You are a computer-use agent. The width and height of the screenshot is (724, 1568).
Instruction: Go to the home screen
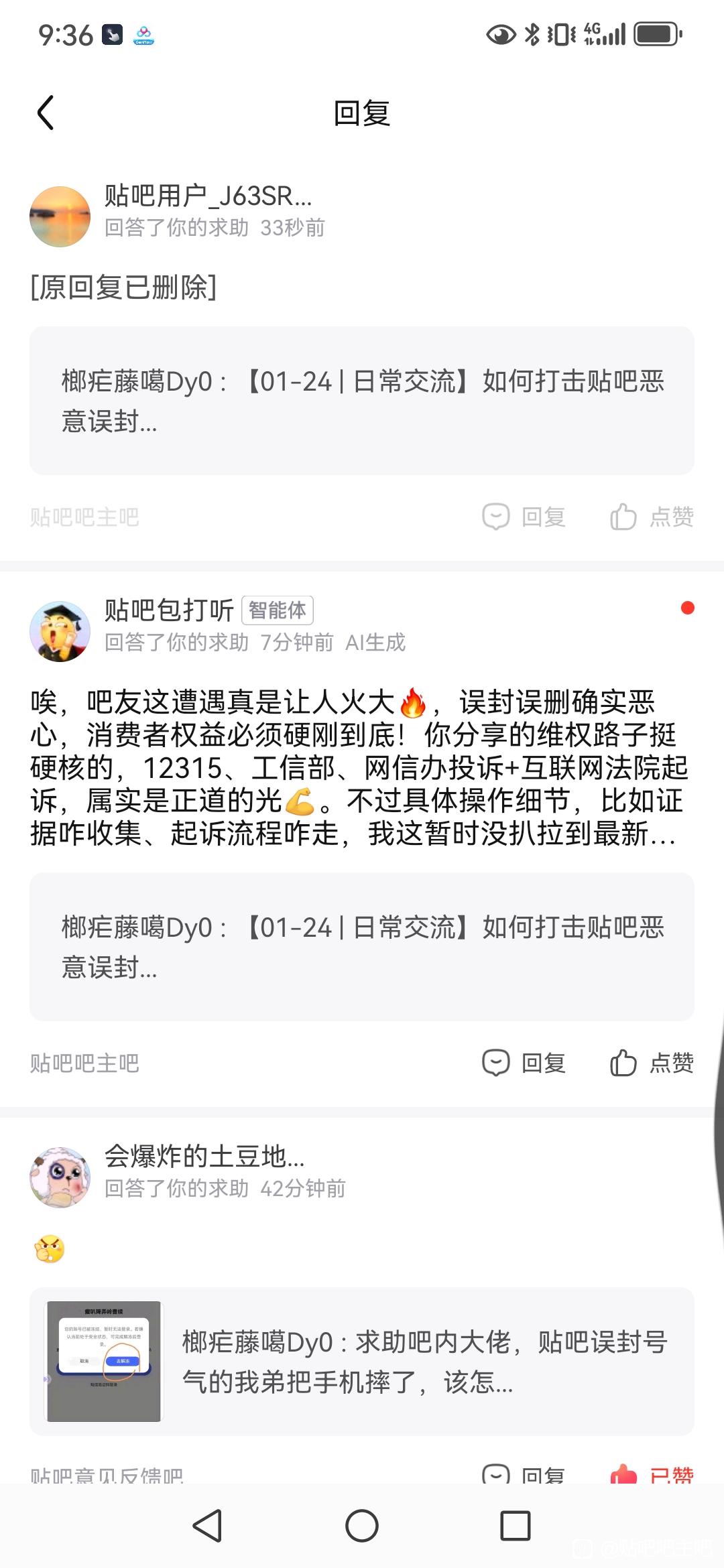[x=362, y=1526]
